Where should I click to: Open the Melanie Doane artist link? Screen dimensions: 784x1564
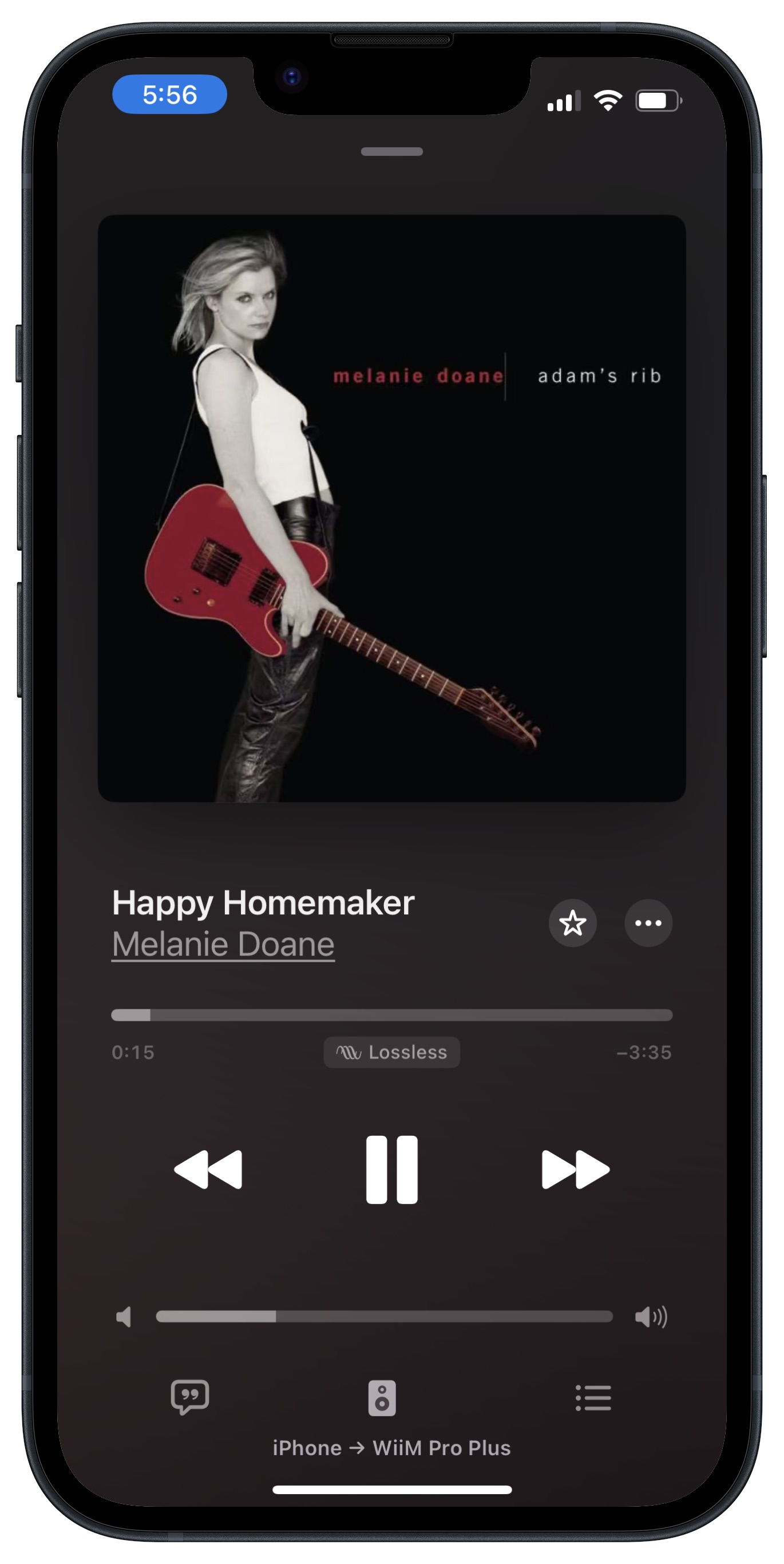click(x=223, y=944)
